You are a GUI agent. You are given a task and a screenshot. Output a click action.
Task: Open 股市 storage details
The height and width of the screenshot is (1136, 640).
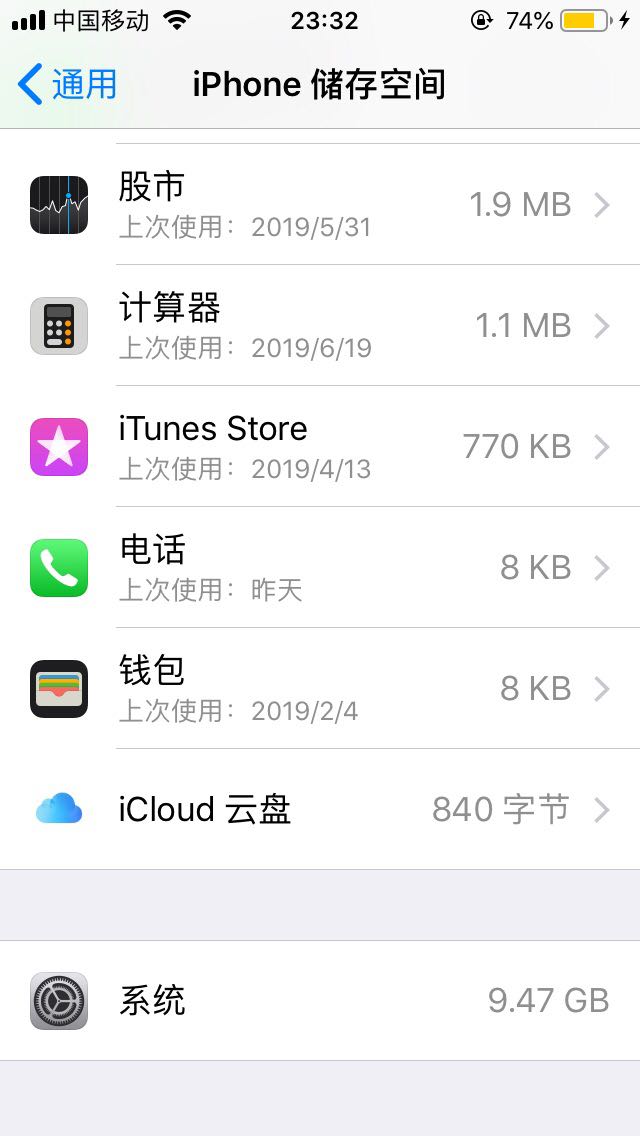(x=320, y=205)
